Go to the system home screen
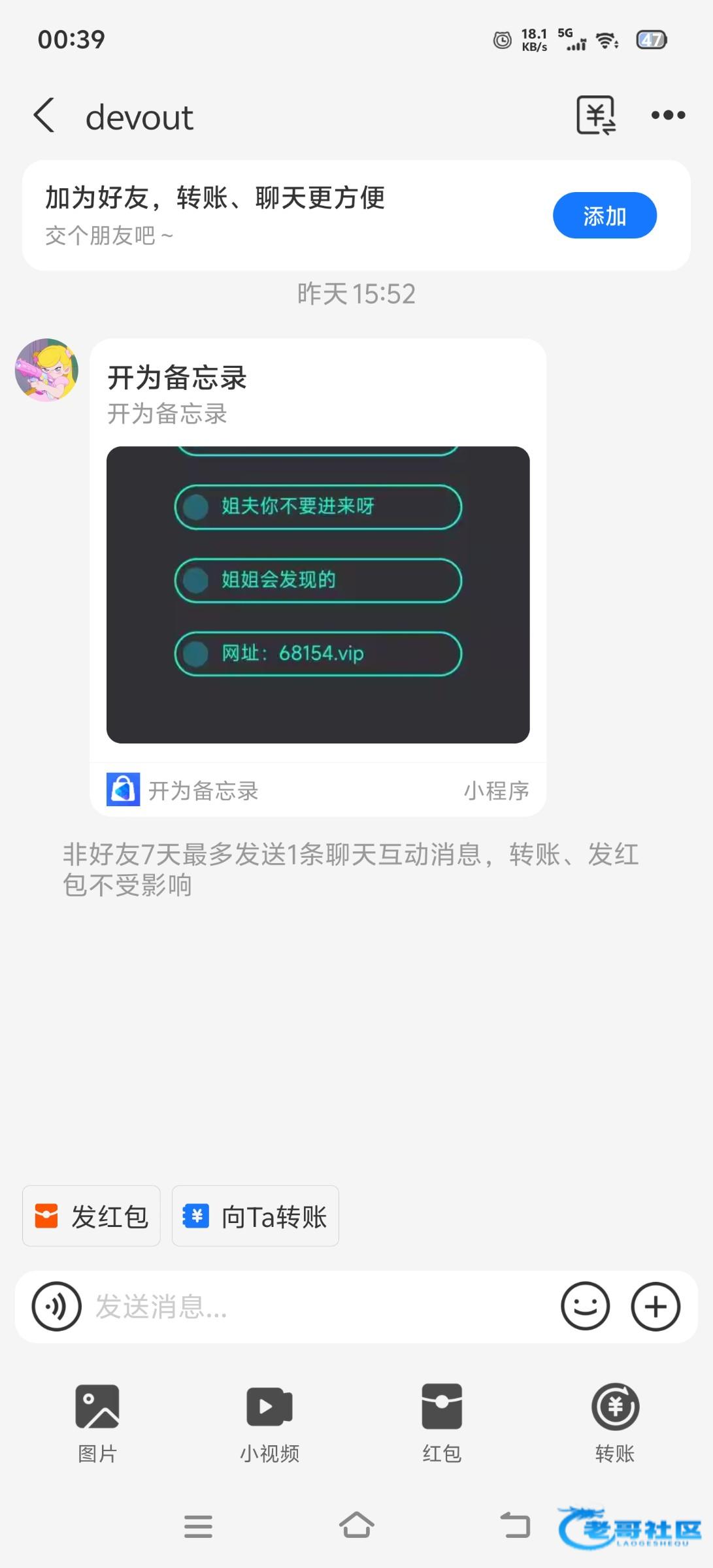This screenshot has width=713, height=1568. [356, 1526]
